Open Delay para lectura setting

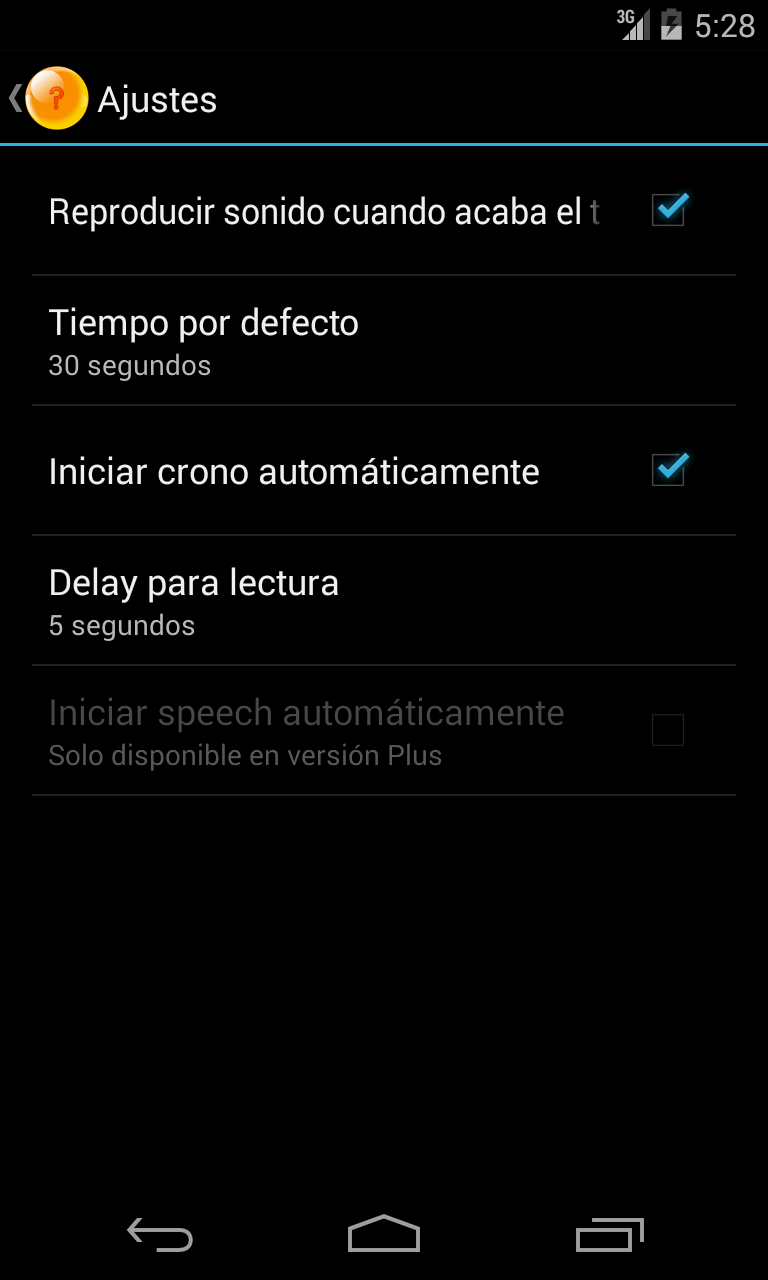(384, 601)
